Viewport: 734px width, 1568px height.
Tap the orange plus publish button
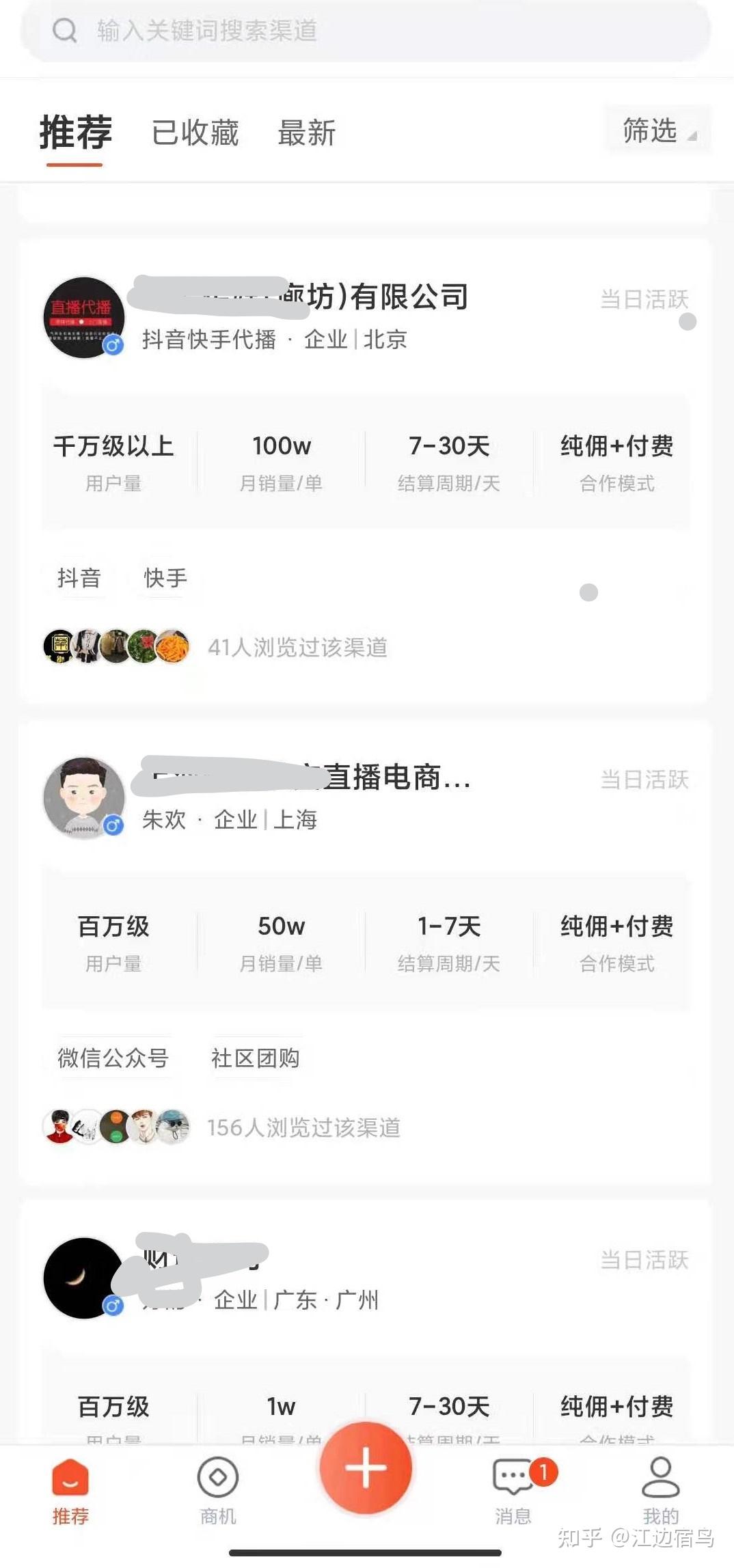tap(366, 1468)
